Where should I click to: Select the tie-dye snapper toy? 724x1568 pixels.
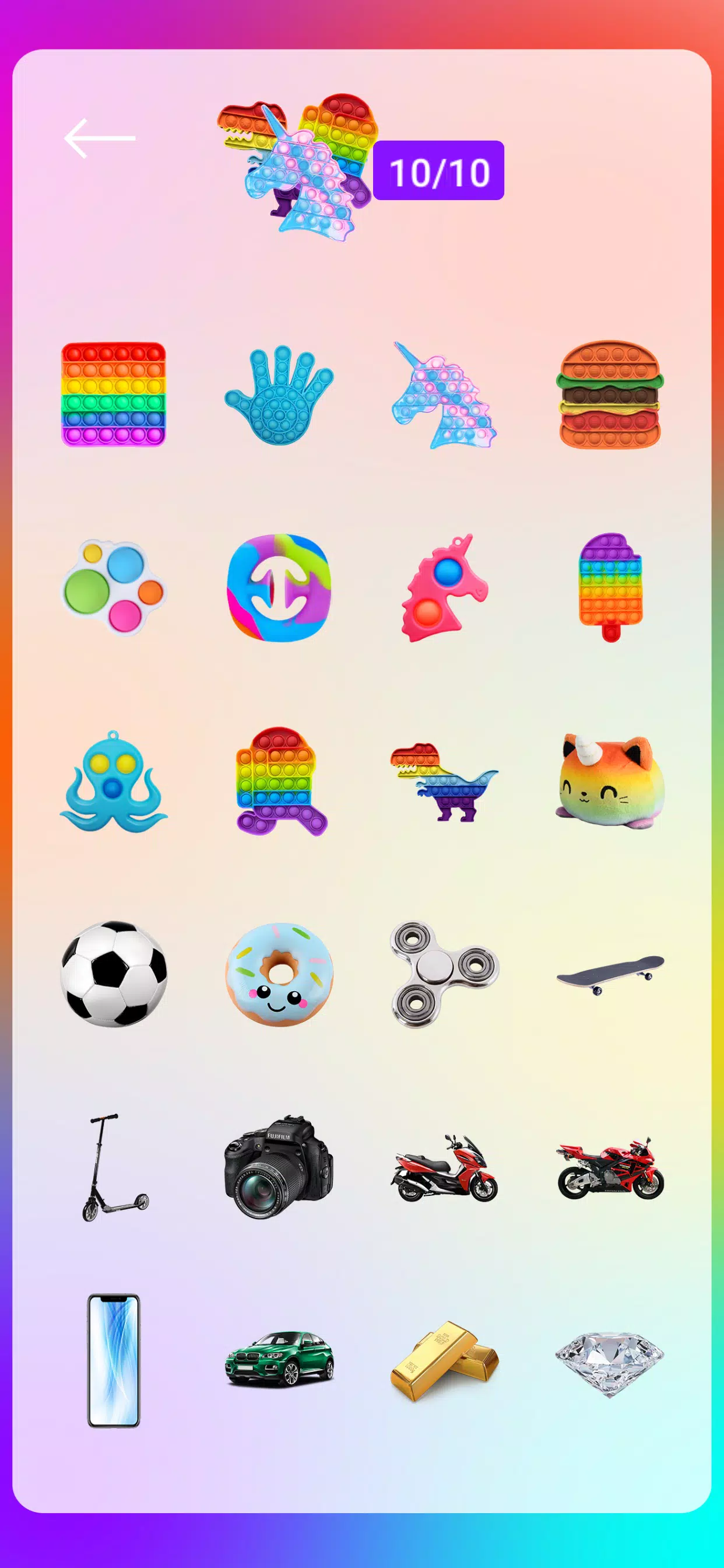279,588
